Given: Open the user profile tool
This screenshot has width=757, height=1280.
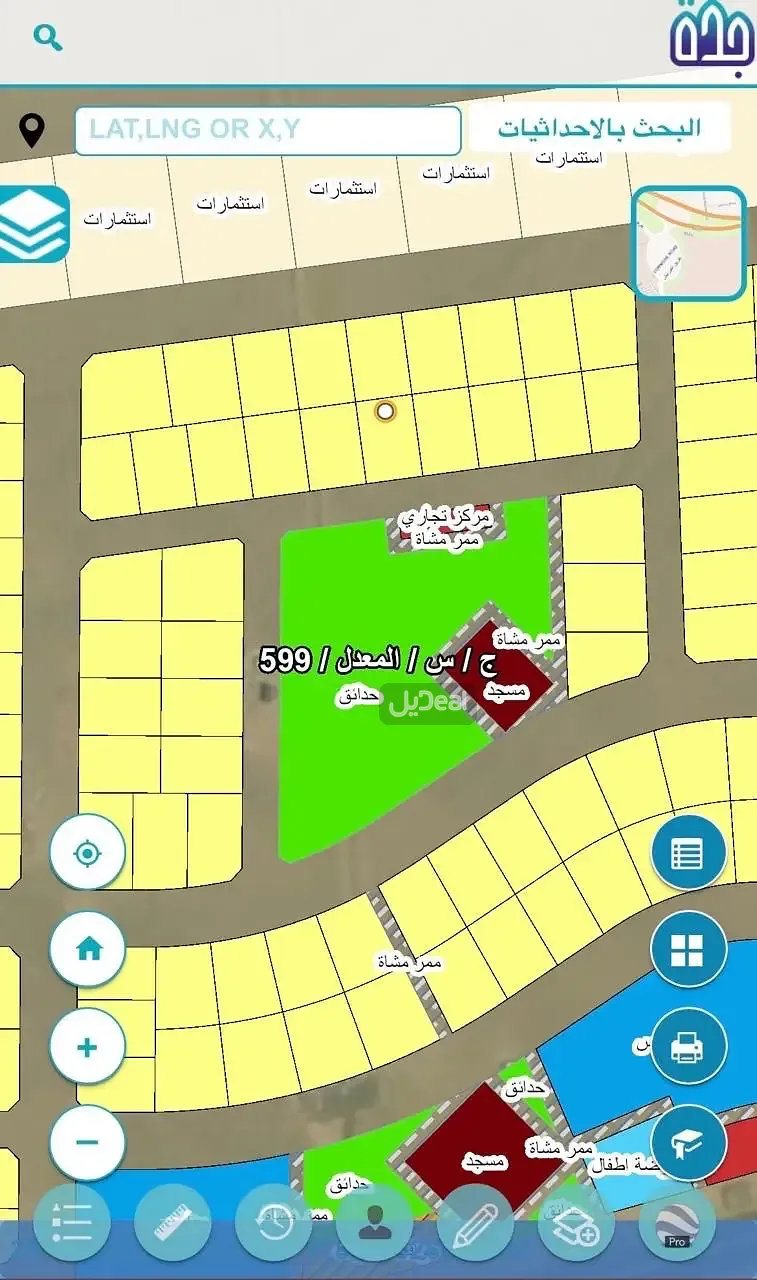Looking at the screenshot, I should point(375,1222).
